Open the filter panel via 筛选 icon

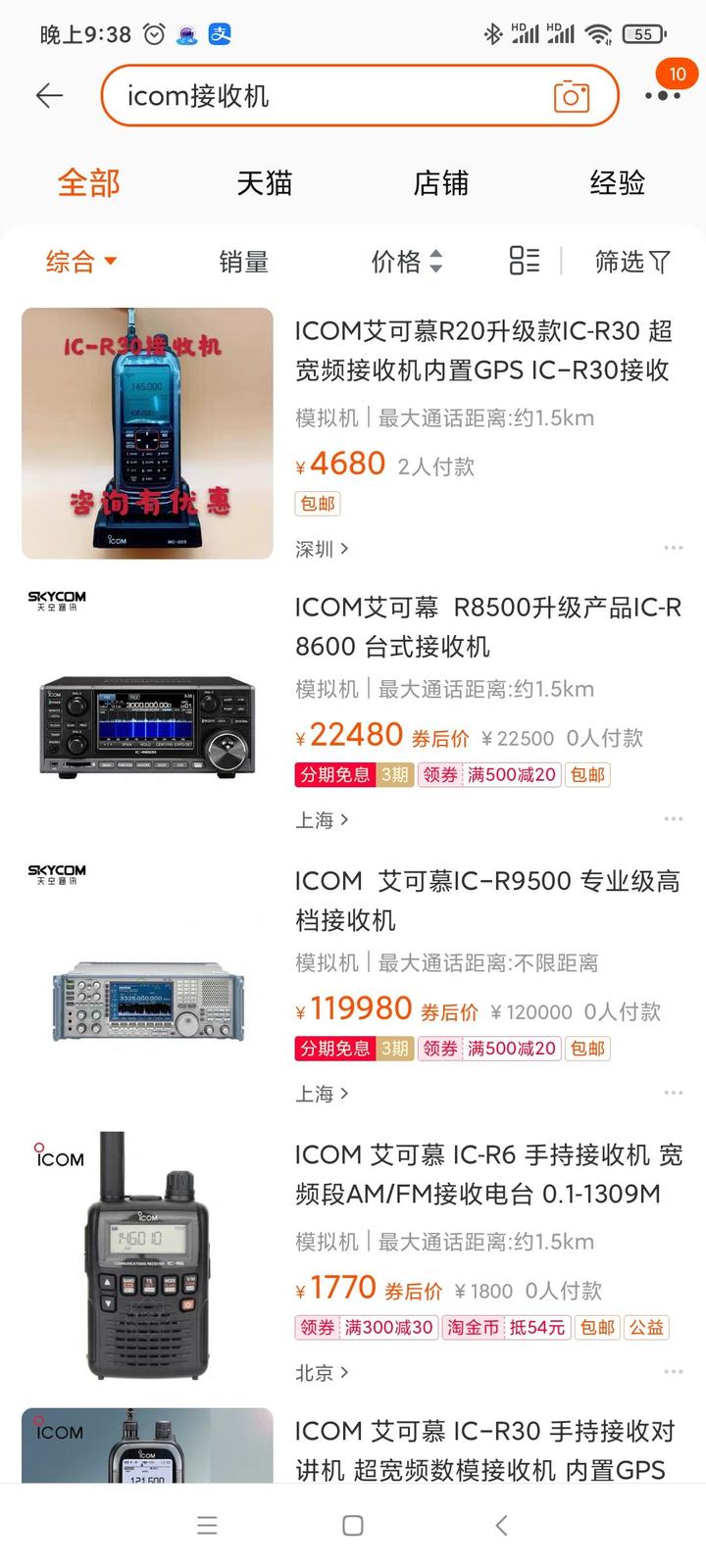click(x=632, y=261)
